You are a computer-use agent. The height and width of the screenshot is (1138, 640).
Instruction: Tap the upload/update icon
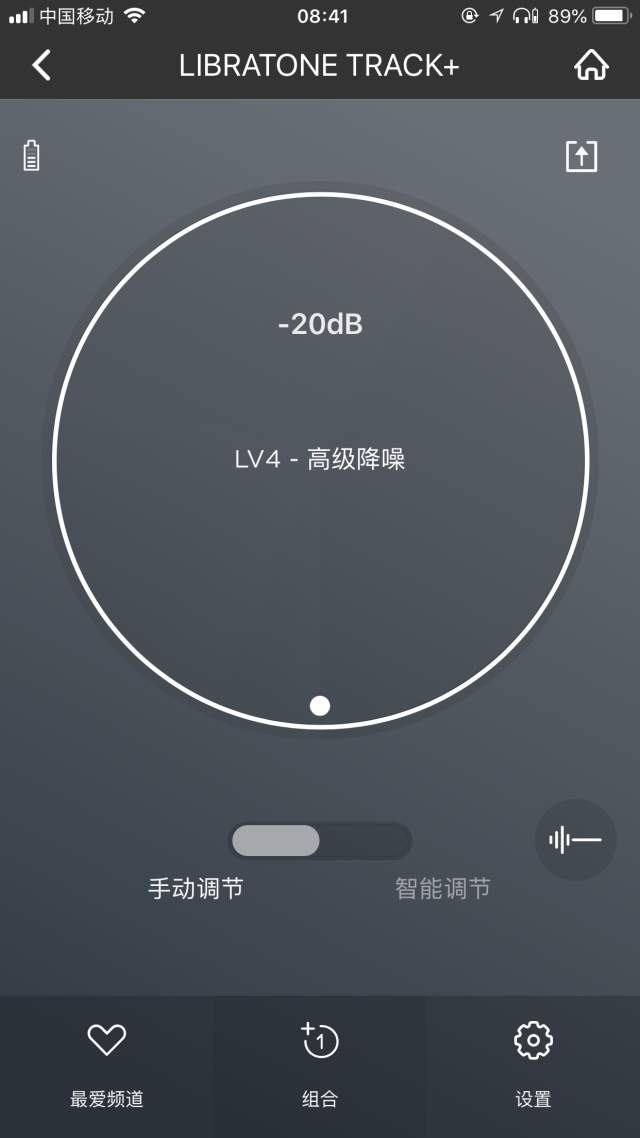click(x=581, y=156)
